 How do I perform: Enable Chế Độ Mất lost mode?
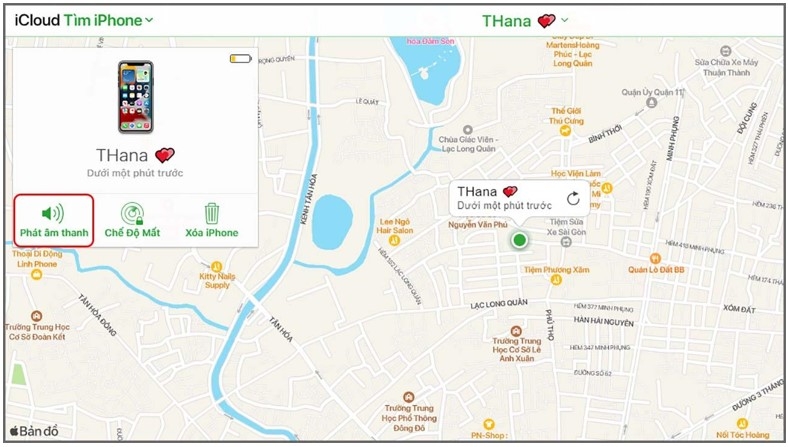[x=132, y=220]
